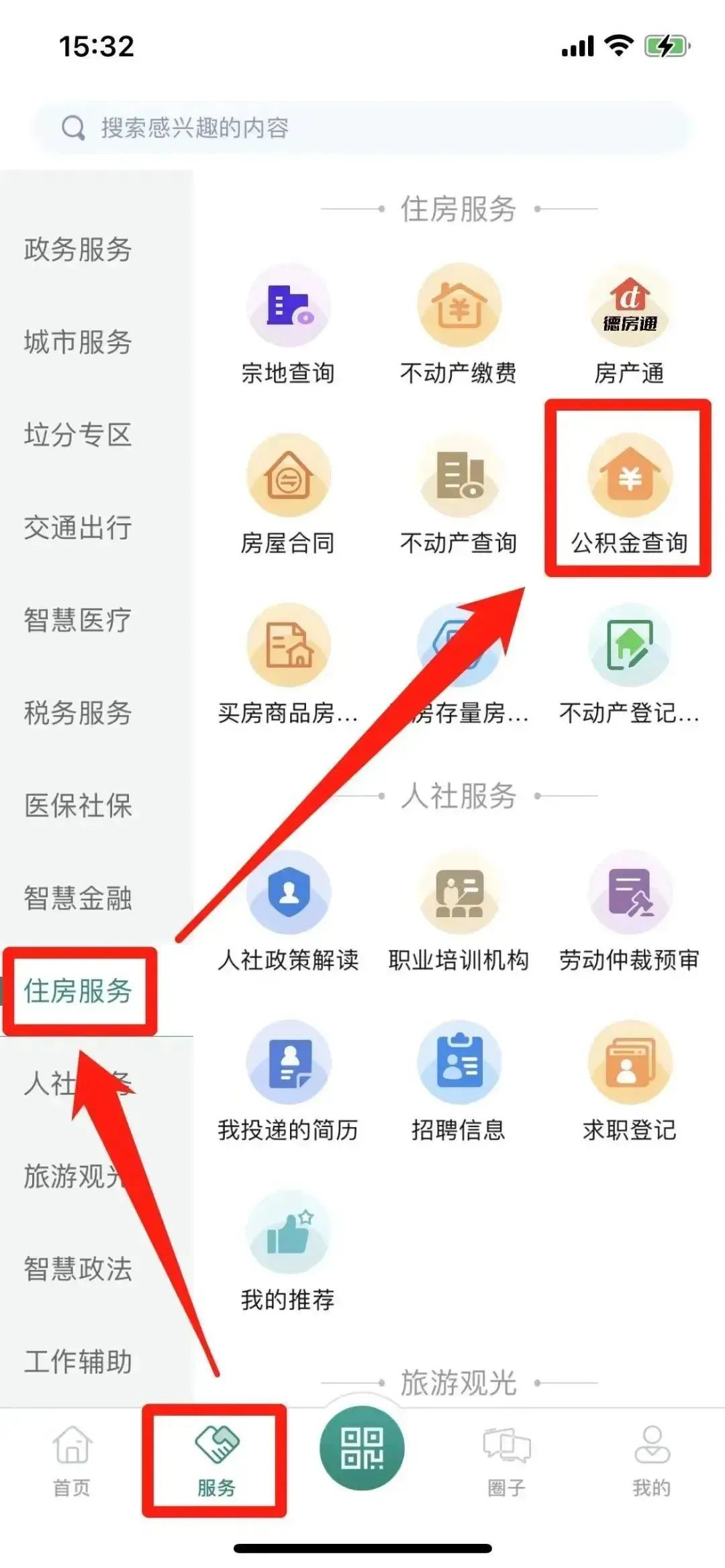Viewport: 725px width, 1568px height.
Task: Select 智慧医疗 in the sidebar
Action: (78, 620)
